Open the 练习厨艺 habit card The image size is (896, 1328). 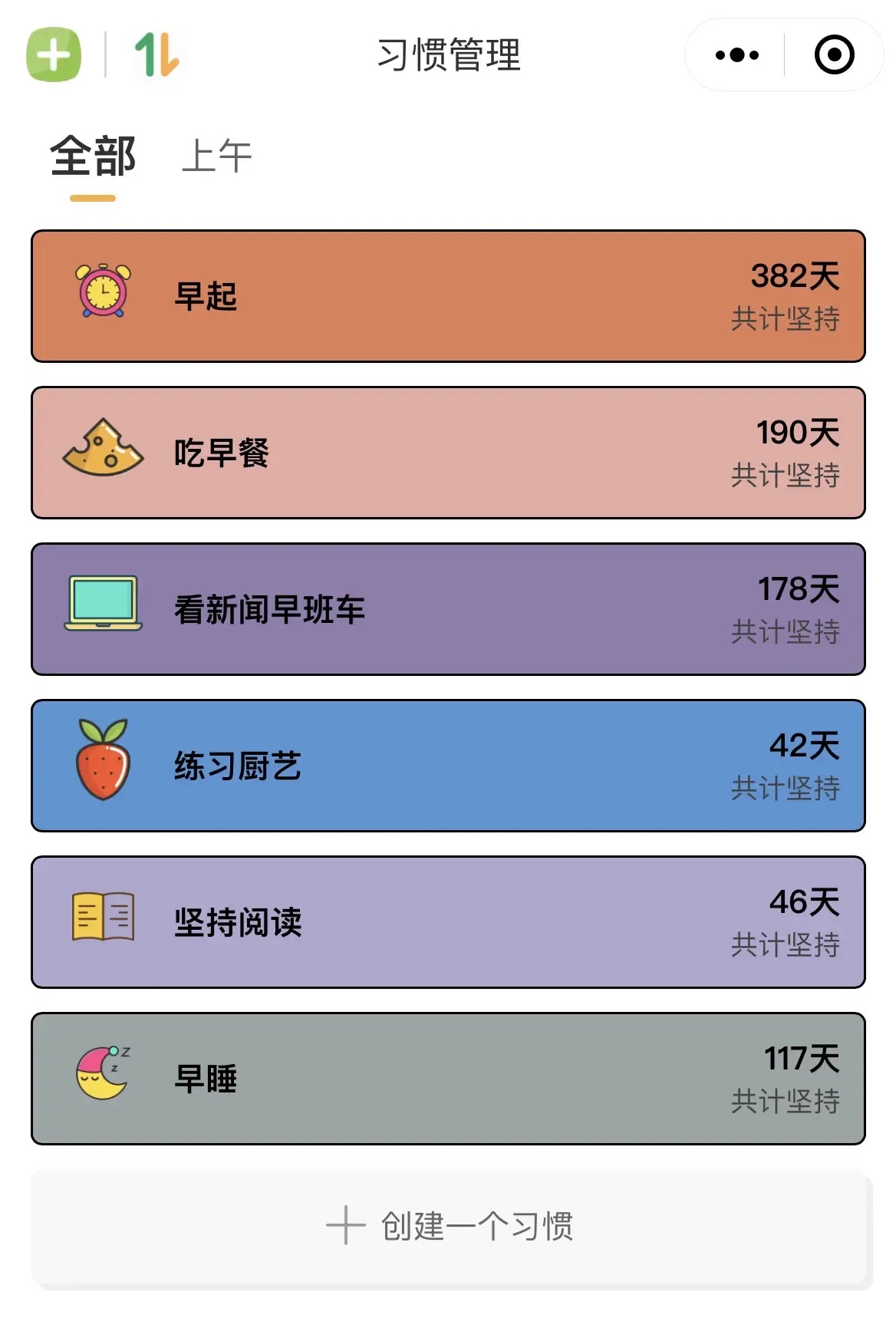(448, 766)
